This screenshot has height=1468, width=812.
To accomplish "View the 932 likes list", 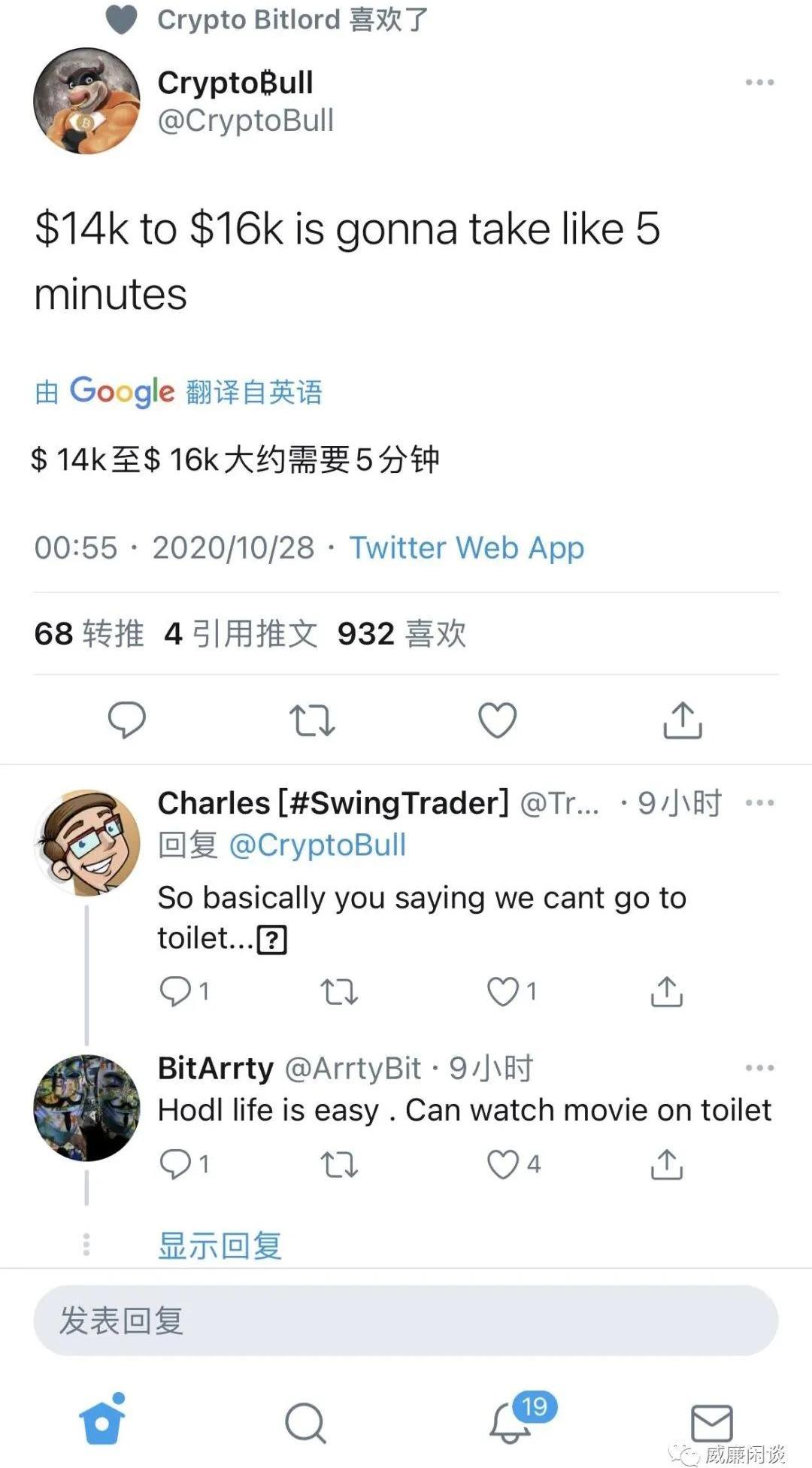I will tap(401, 633).
